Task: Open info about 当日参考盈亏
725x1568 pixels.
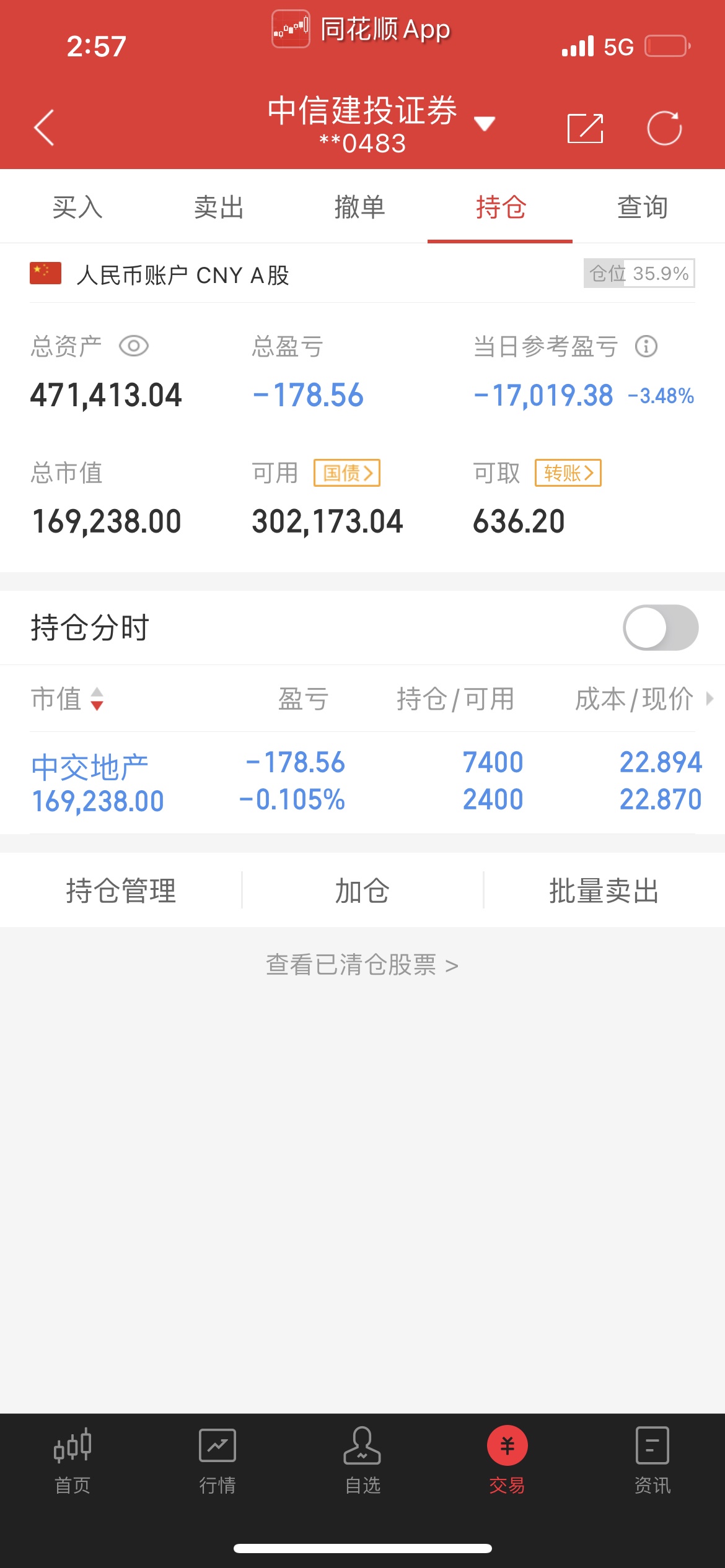Action: coord(646,346)
